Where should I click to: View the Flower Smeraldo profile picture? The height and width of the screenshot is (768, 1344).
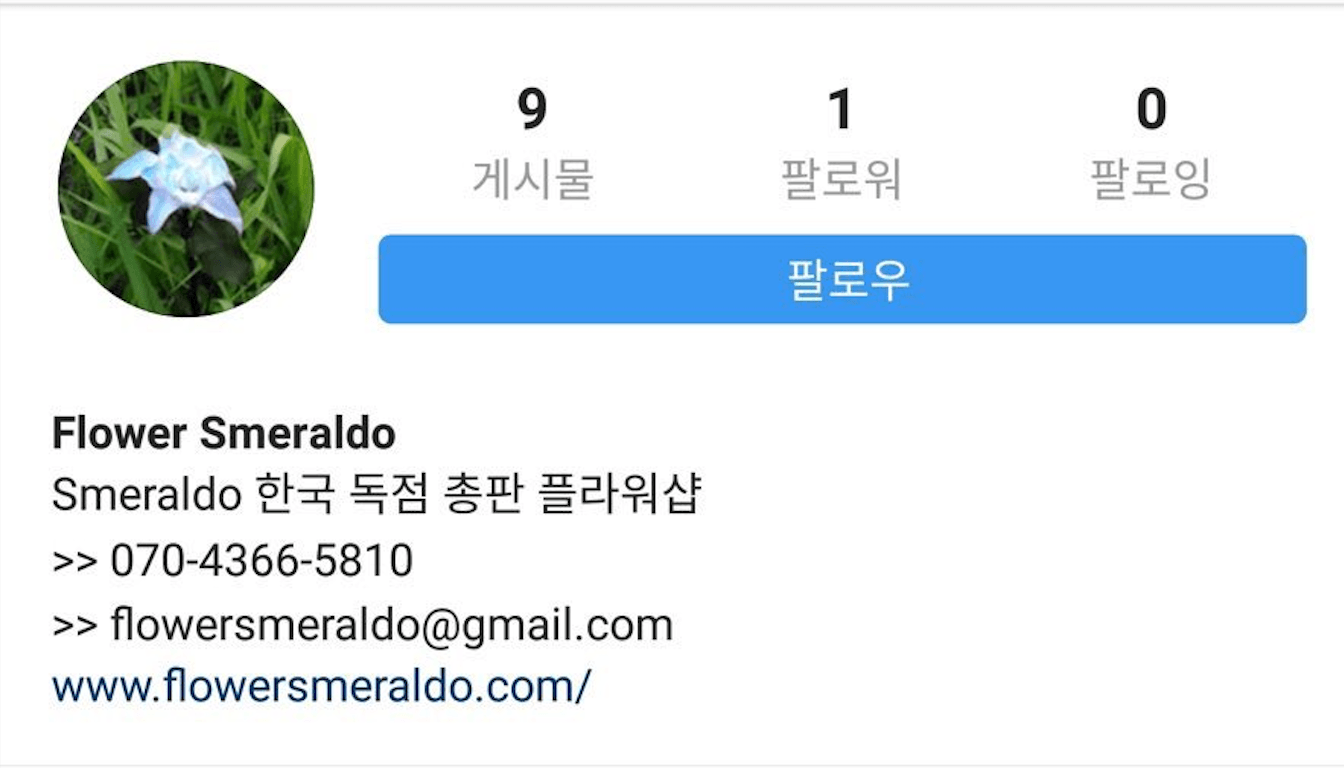pos(186,189)
